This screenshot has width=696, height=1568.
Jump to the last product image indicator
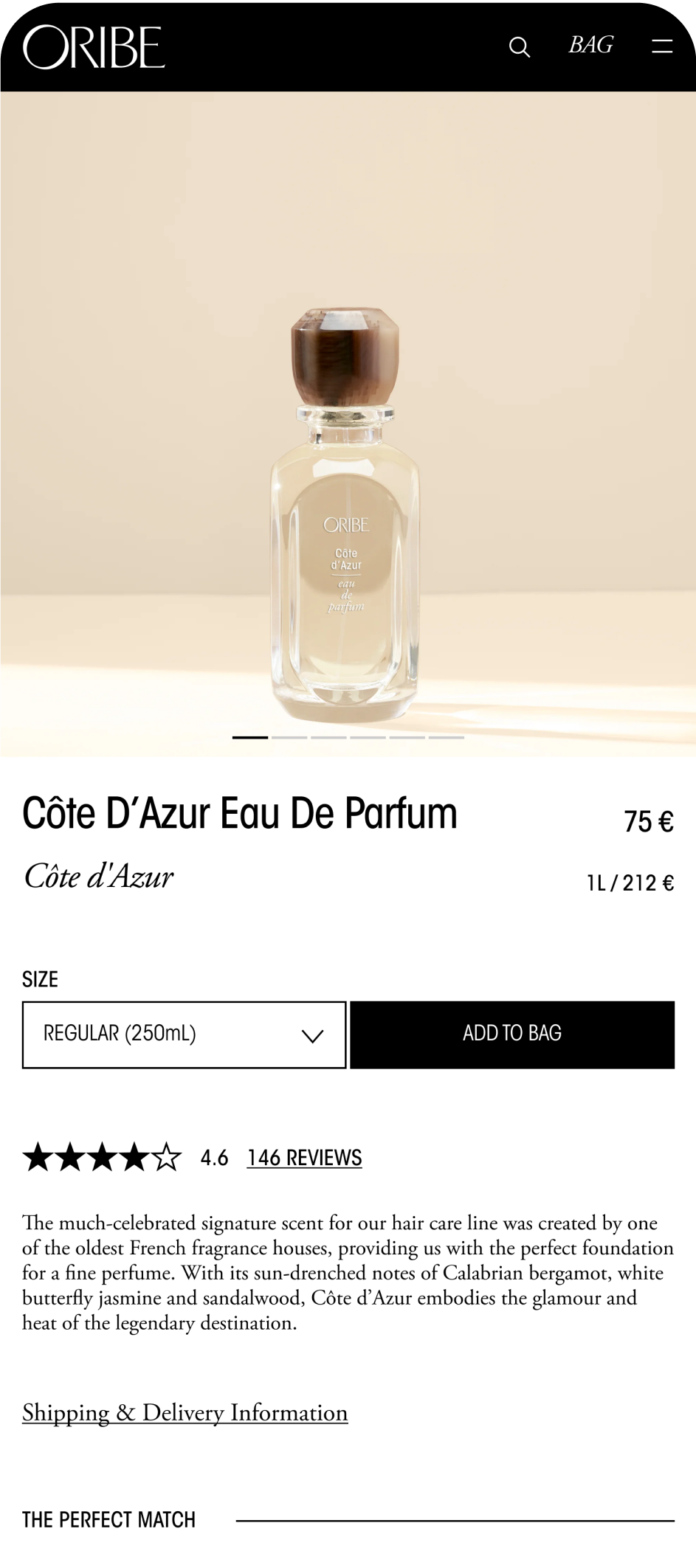click(x=447, y=737)
